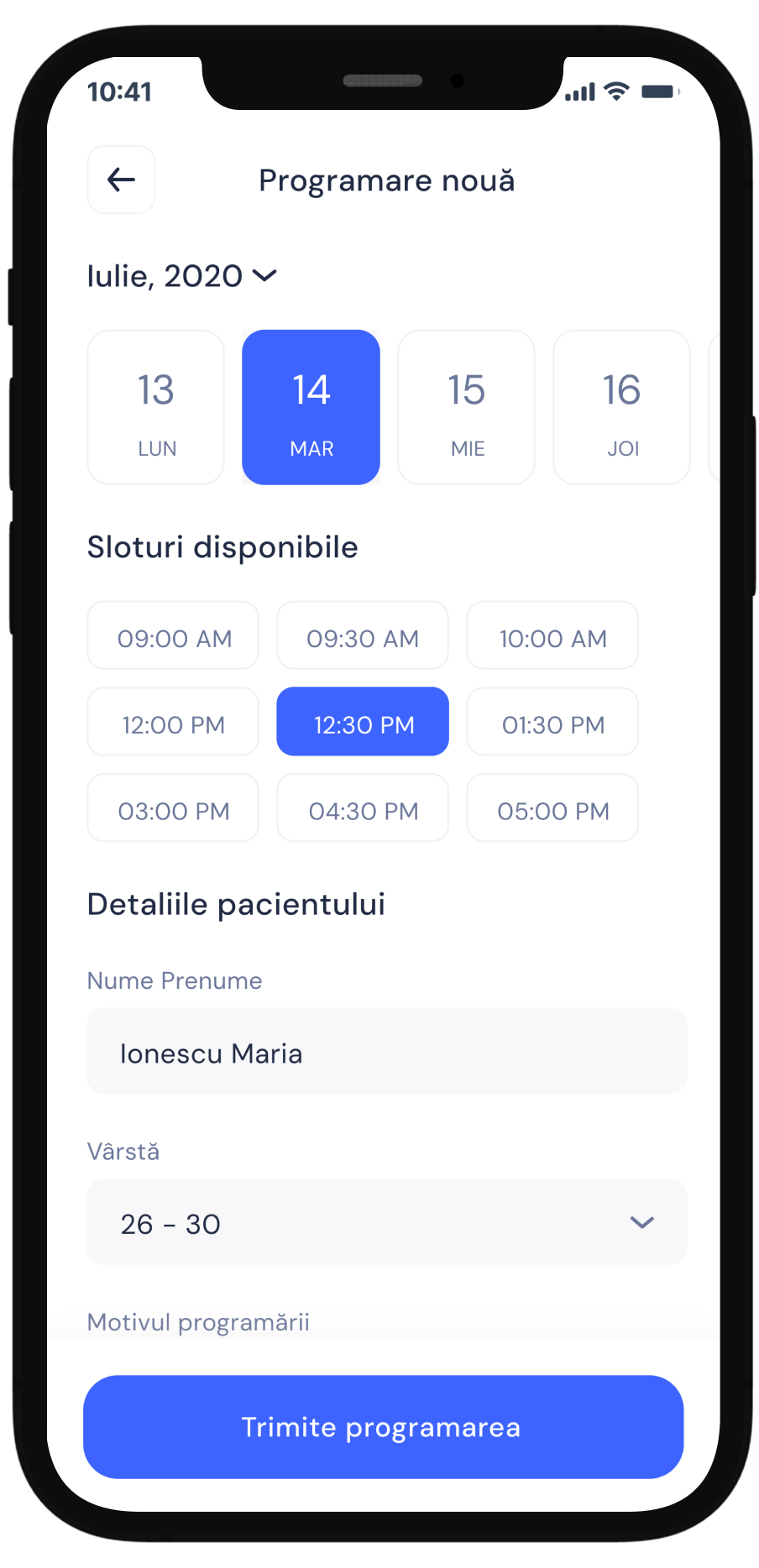Open the Iulie, 2020 month picker
The height and width of the screenshot is (1568, 759).
tap(182, 276)
